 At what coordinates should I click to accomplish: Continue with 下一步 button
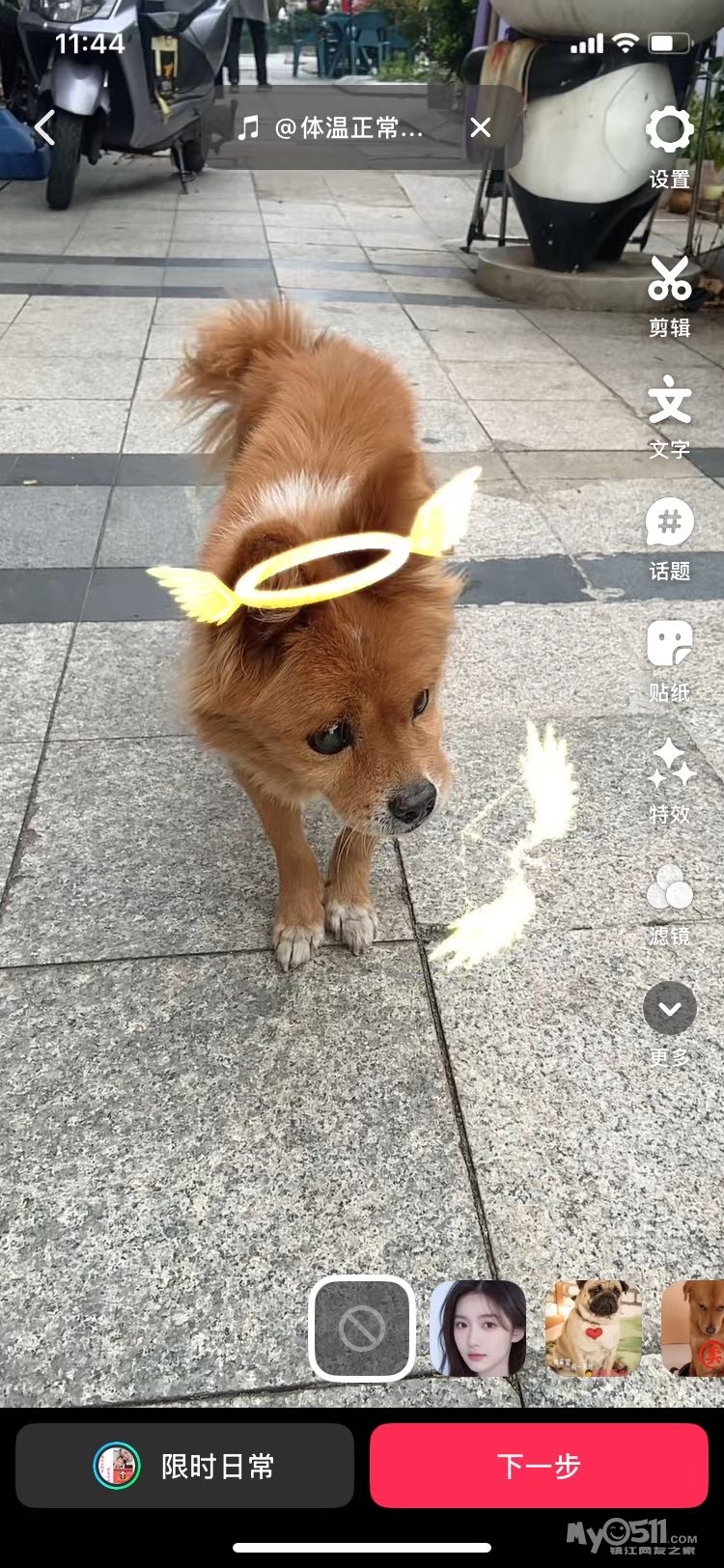point(539,1466)
